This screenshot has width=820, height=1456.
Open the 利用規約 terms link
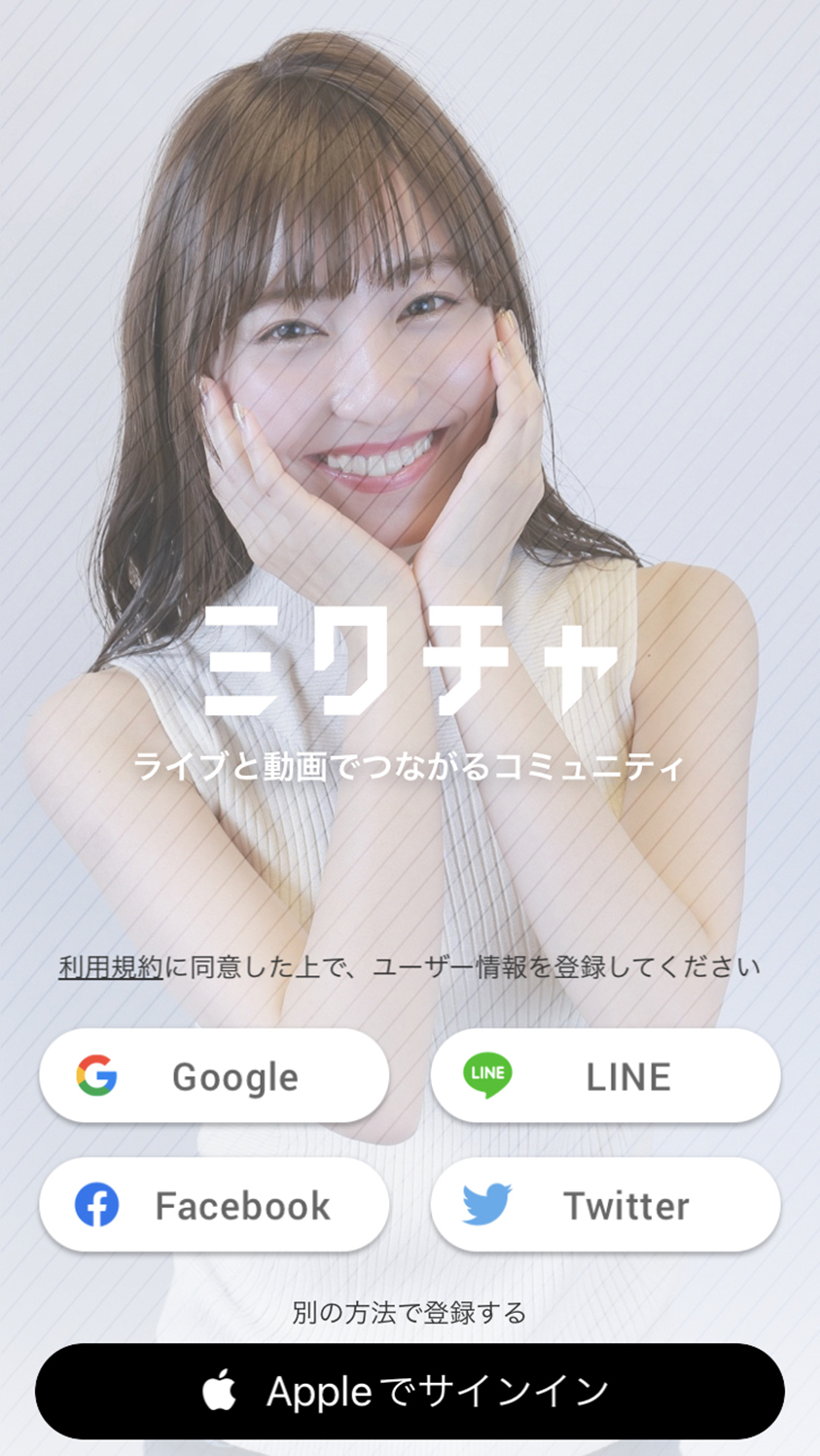(x=110, y=967)
